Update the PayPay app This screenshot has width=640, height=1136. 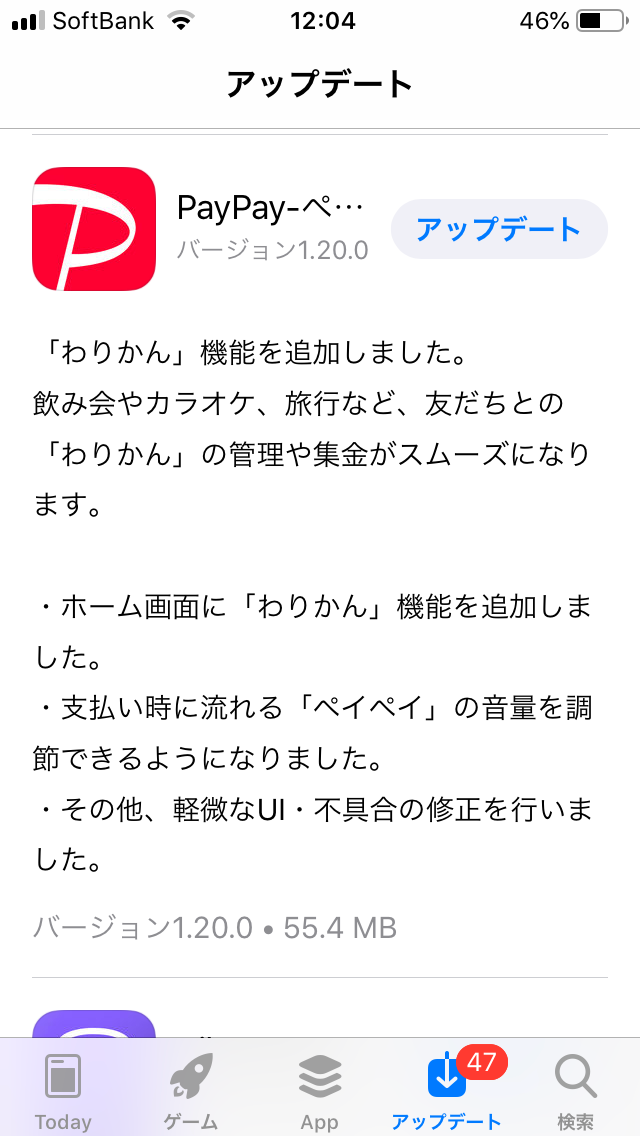(x=498, y=229)
